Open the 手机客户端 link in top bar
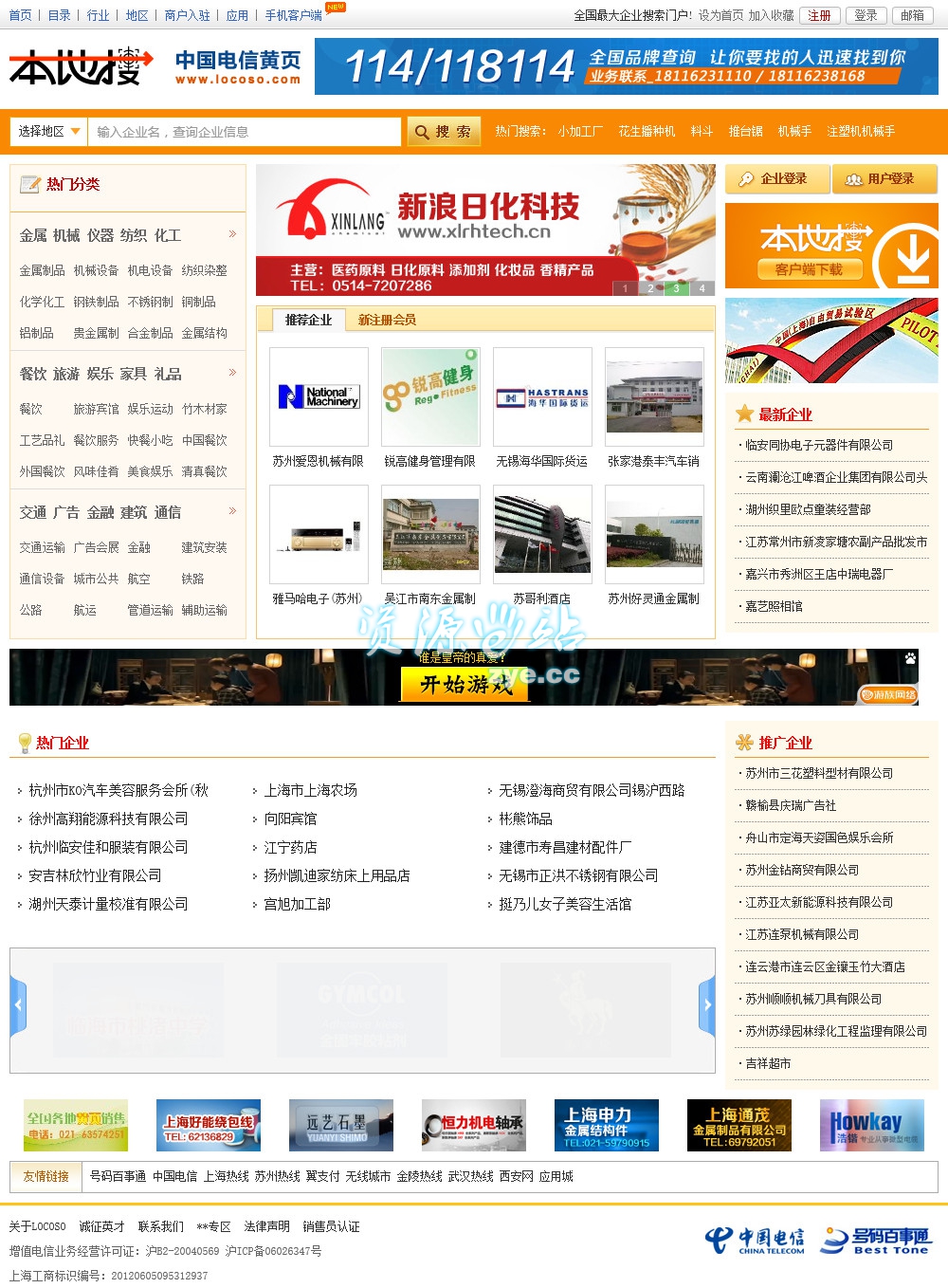948x1288 pixels. [x=293, y=15]
